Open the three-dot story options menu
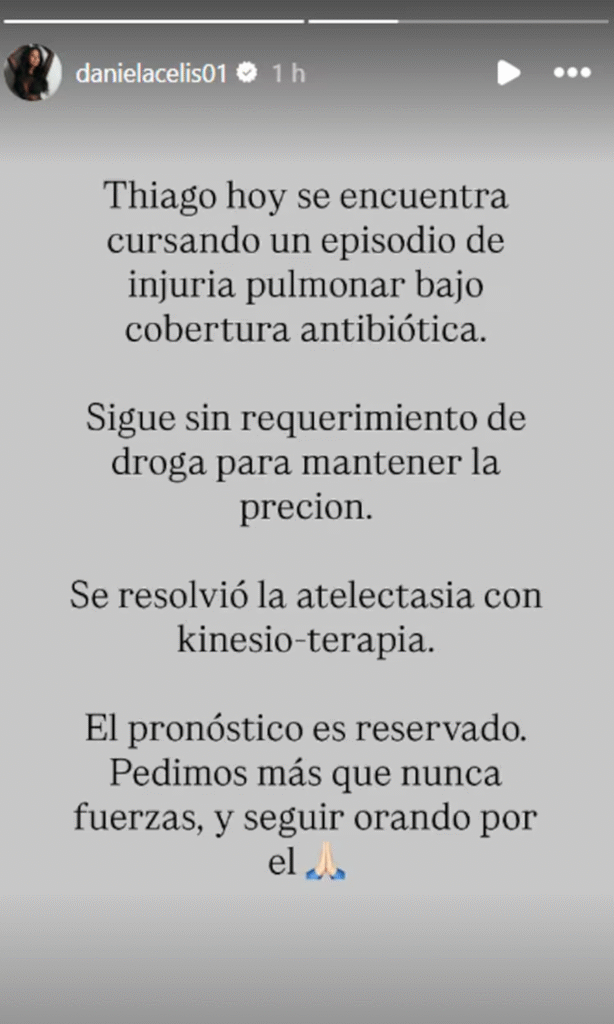614x1024 pixels. [x=572, y=73]
